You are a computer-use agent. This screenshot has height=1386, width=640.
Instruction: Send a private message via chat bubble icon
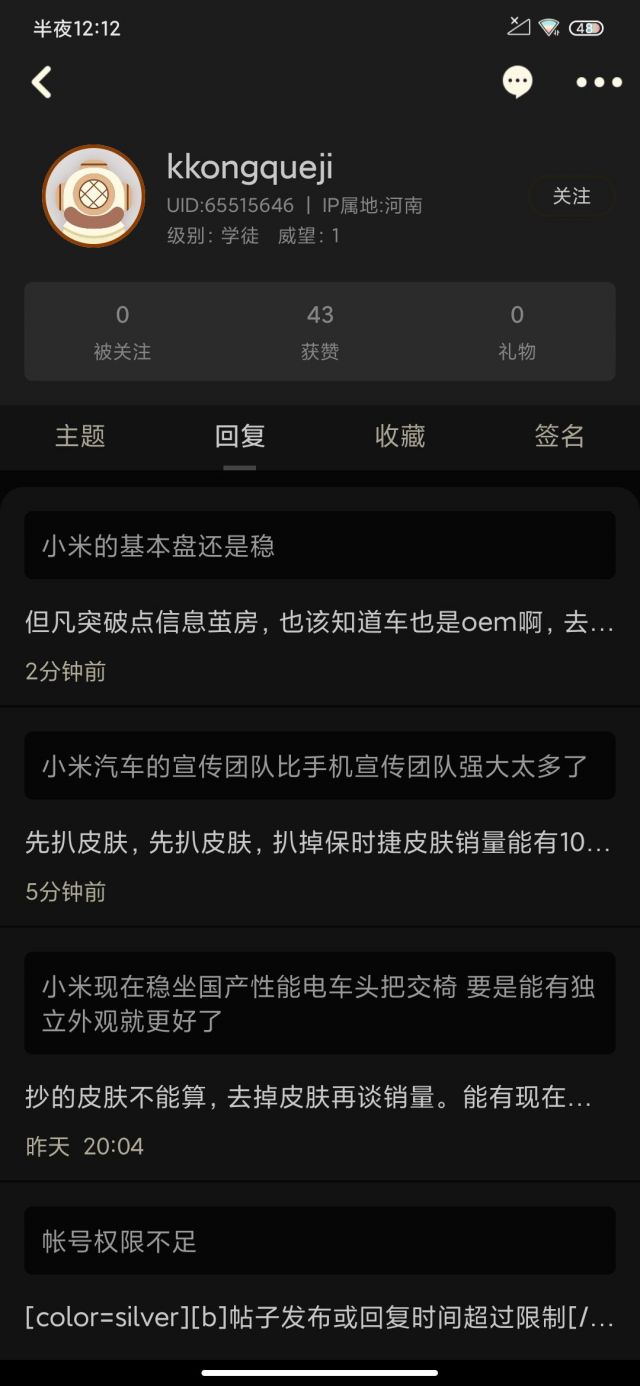517,82
